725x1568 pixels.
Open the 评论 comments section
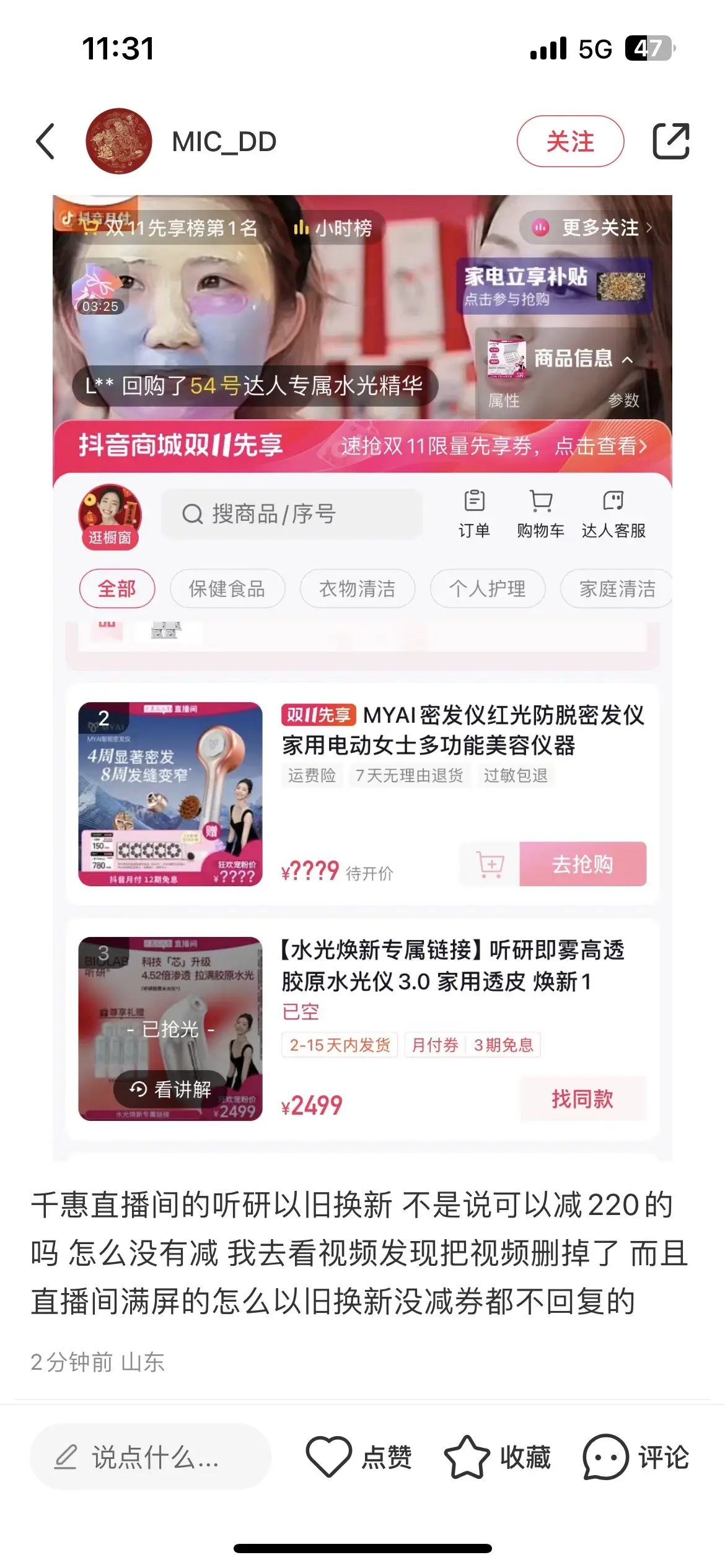point(636,1457)
